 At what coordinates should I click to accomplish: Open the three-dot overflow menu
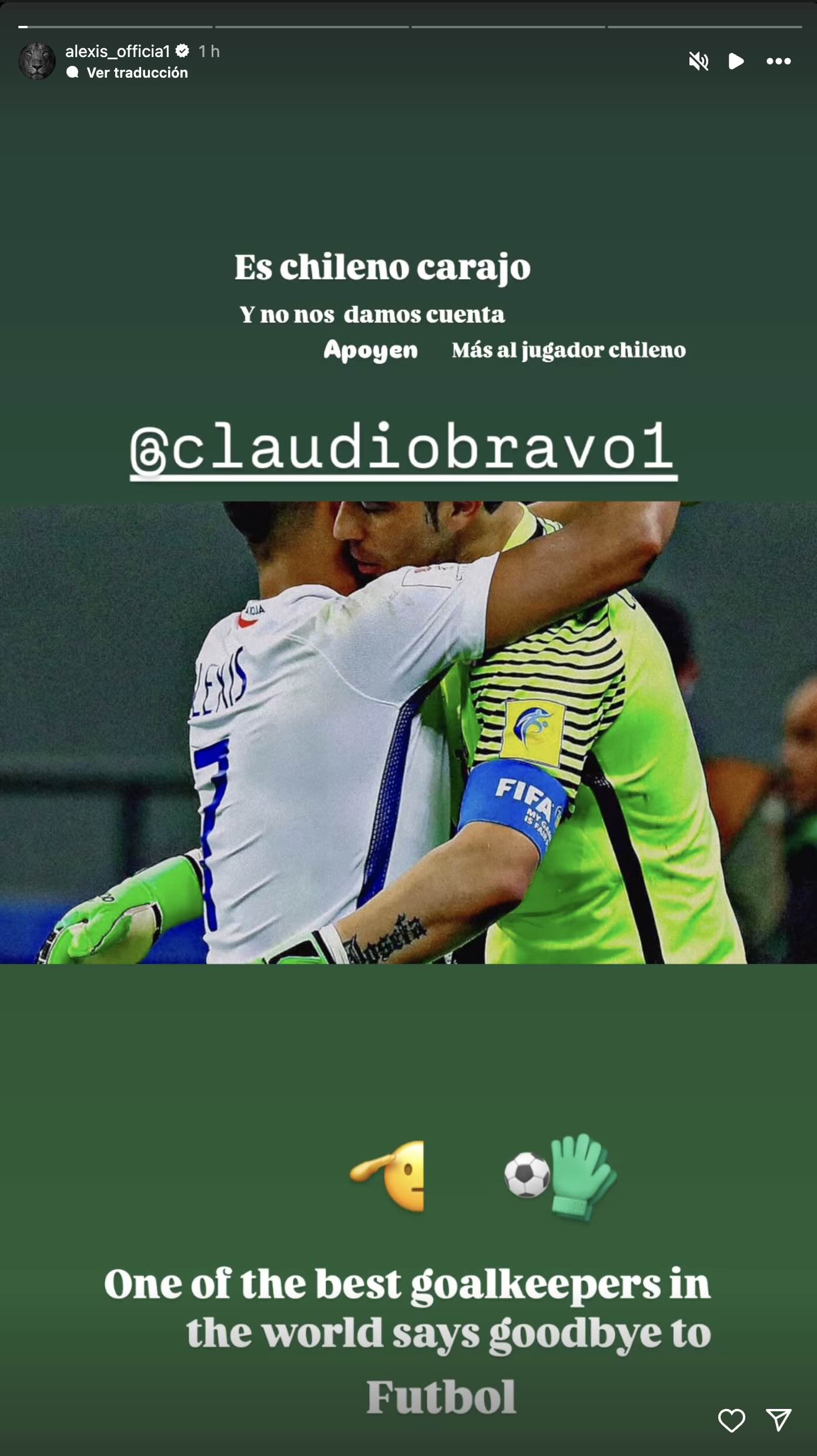coord(778,61)
